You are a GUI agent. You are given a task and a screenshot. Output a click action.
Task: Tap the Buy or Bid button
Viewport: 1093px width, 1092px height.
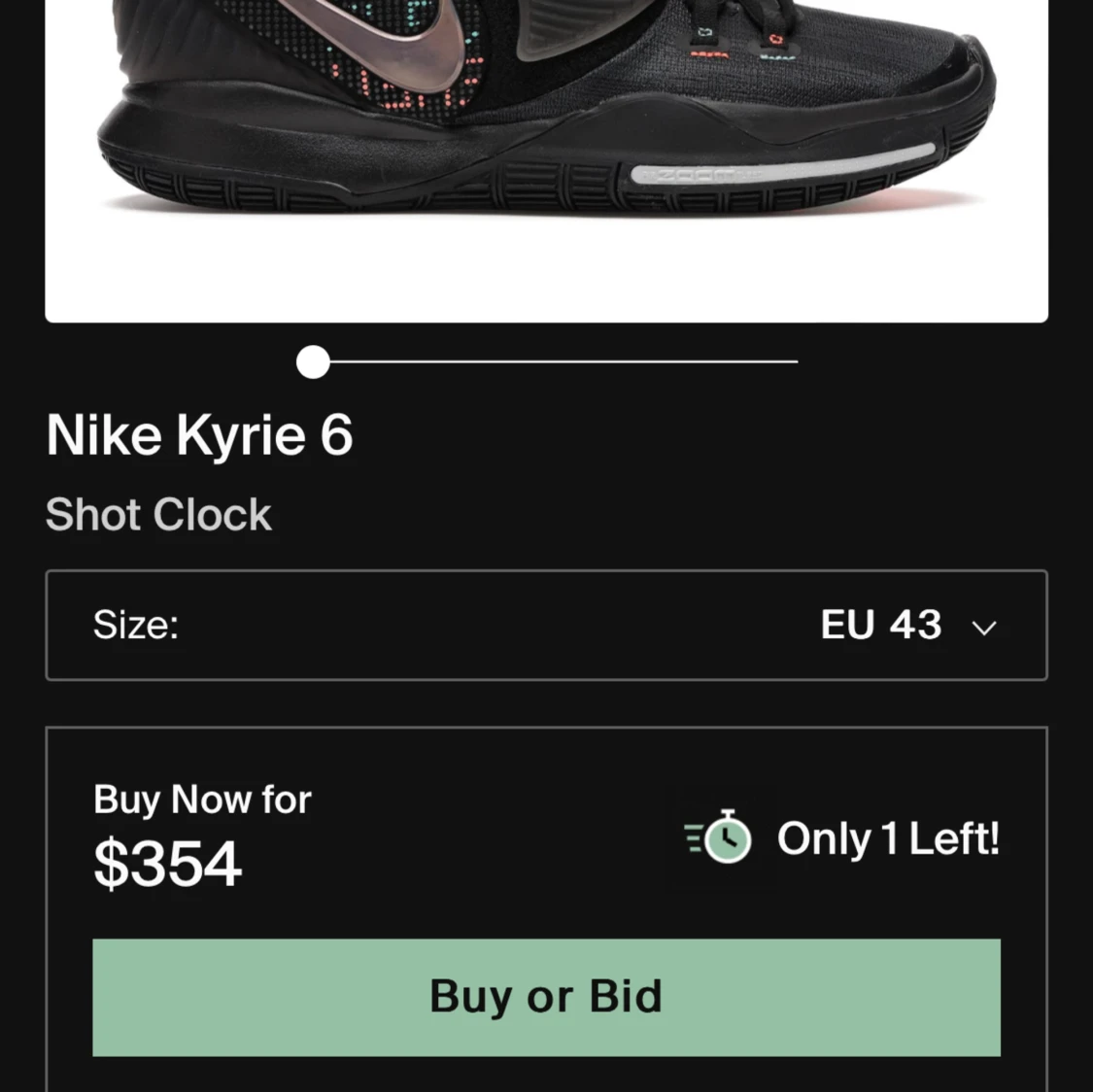[x=546, y=997]
